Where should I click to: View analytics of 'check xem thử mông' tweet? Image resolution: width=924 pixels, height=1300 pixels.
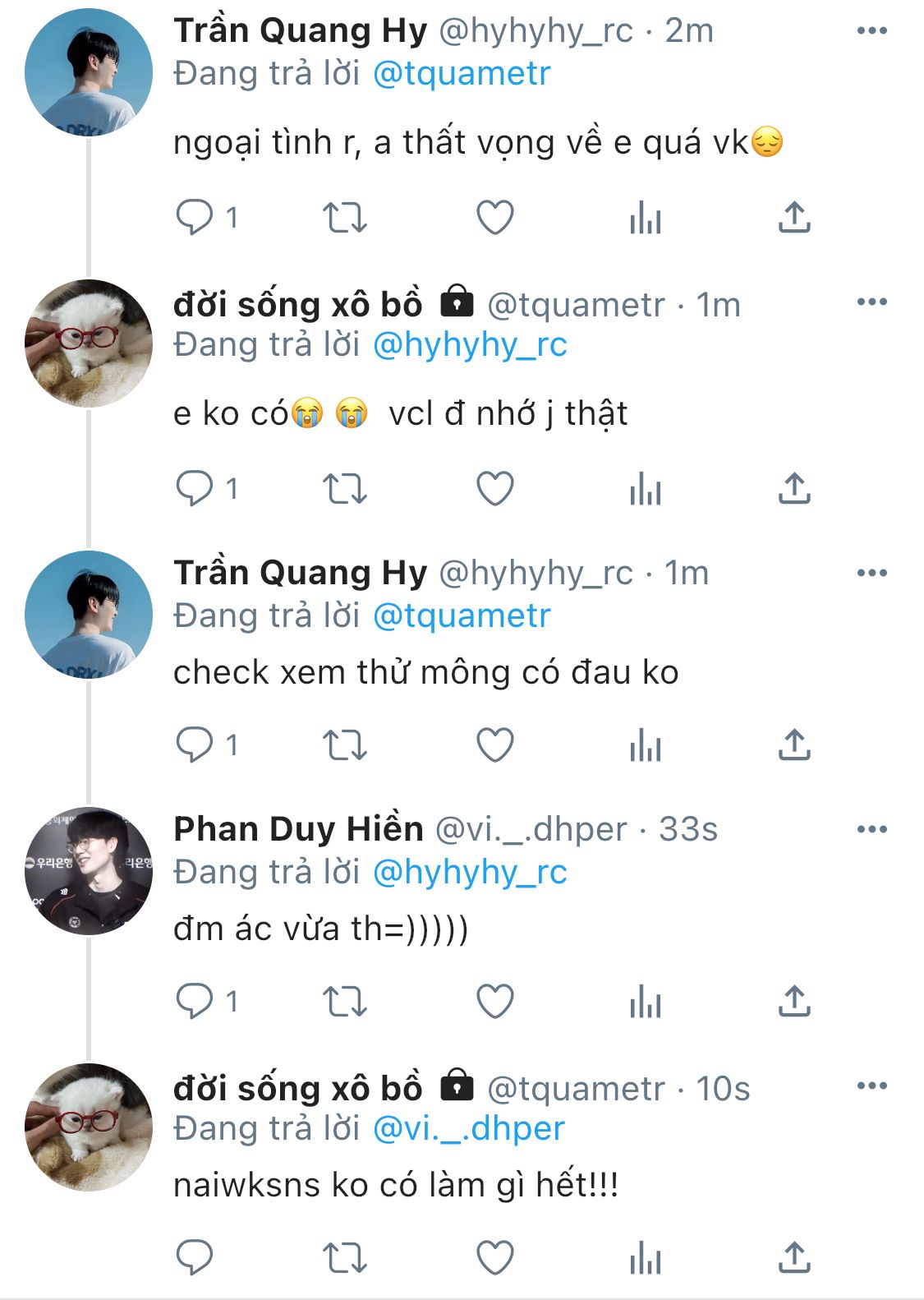(x=646, y=745)
